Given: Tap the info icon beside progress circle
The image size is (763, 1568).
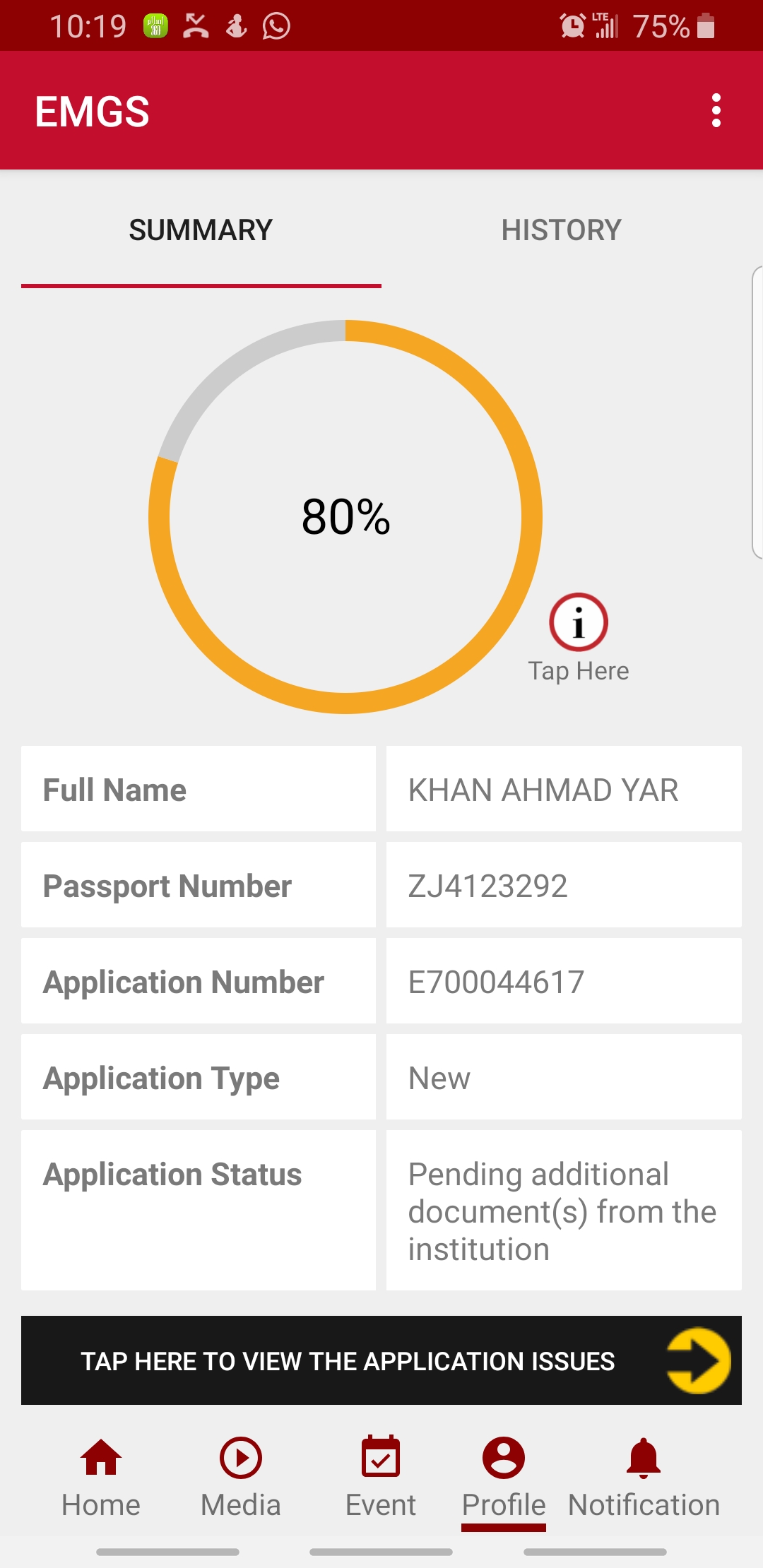Looking at the screenshot, I should (x=578, y=623).
